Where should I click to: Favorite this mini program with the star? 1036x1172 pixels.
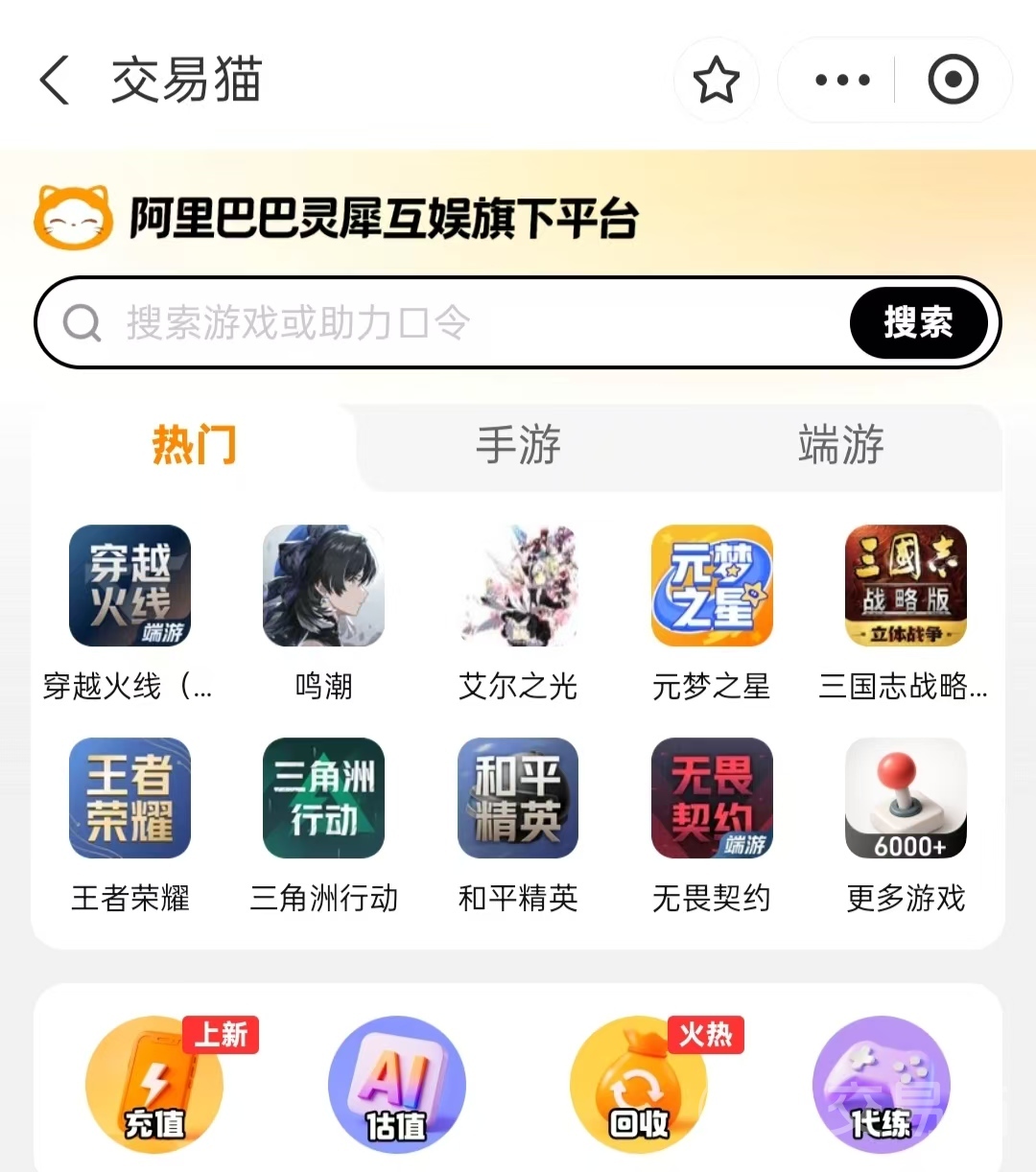(x=717, y=80)
